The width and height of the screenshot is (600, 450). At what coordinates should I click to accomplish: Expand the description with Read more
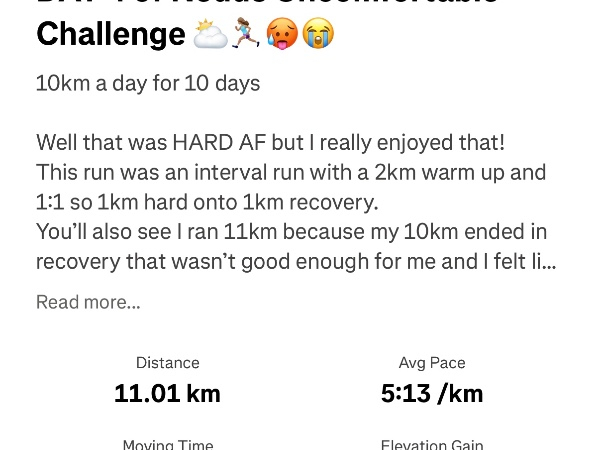pos(88,302)
